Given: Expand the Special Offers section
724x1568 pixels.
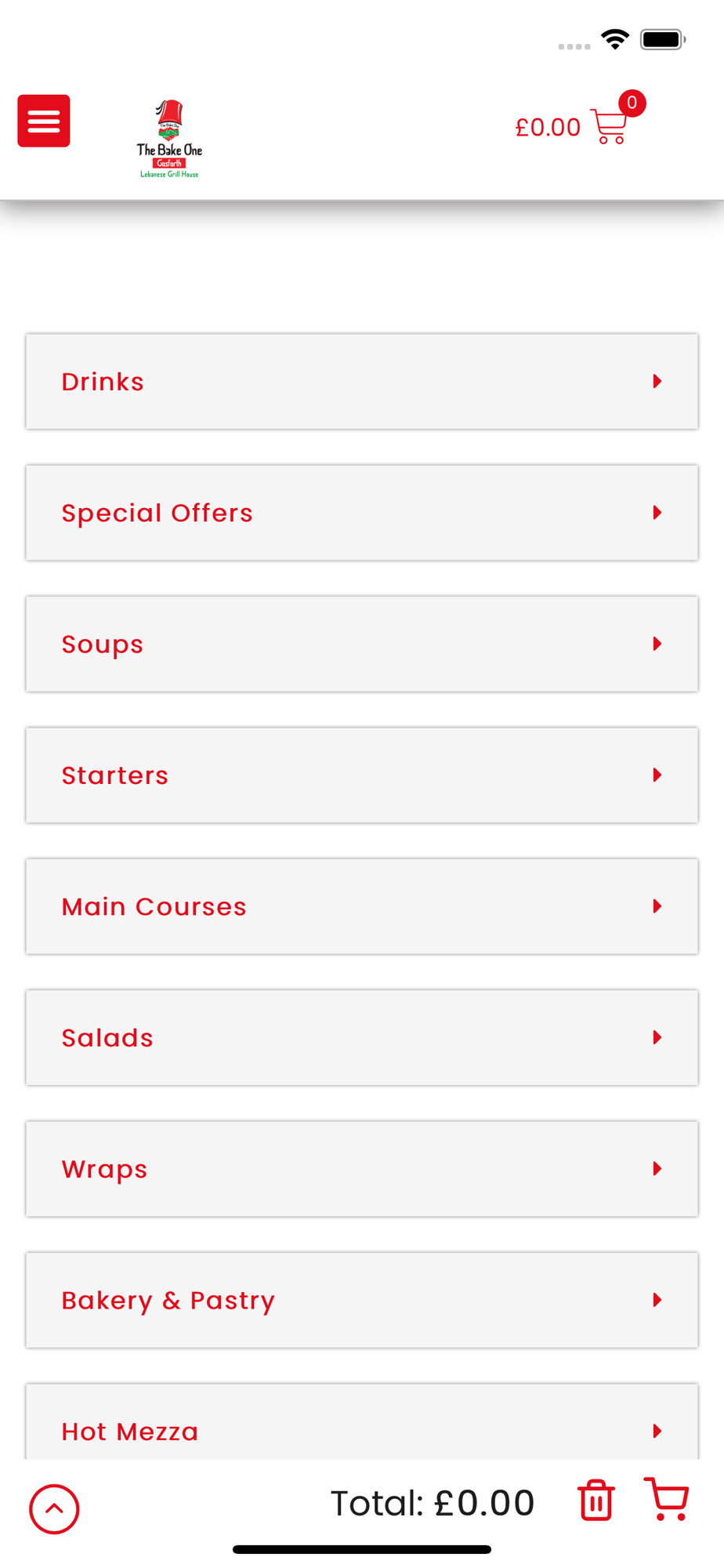Looking at the screenshot, I should [362, 513].
